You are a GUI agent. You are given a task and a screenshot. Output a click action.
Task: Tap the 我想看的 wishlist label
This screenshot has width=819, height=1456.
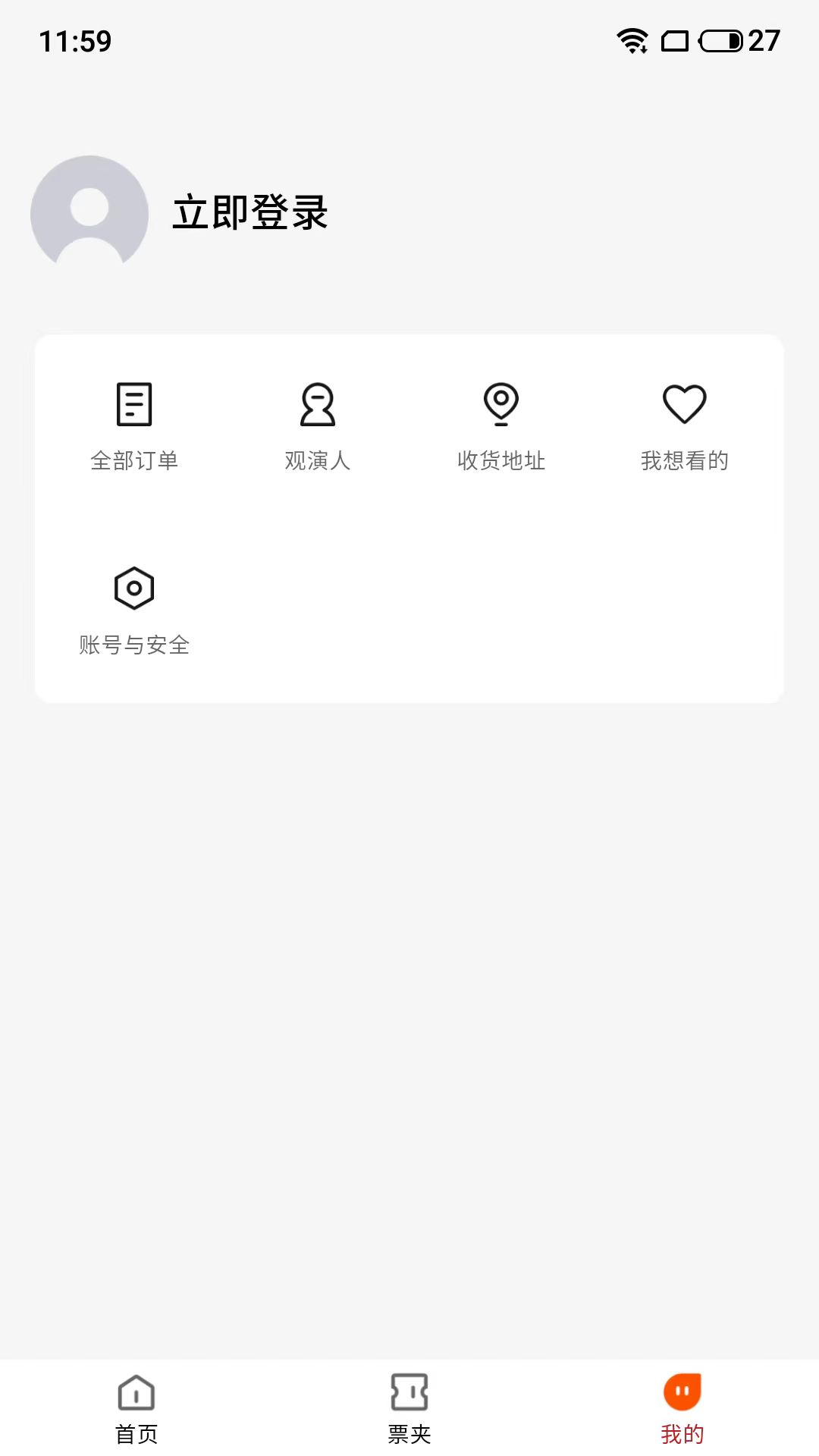685,460
